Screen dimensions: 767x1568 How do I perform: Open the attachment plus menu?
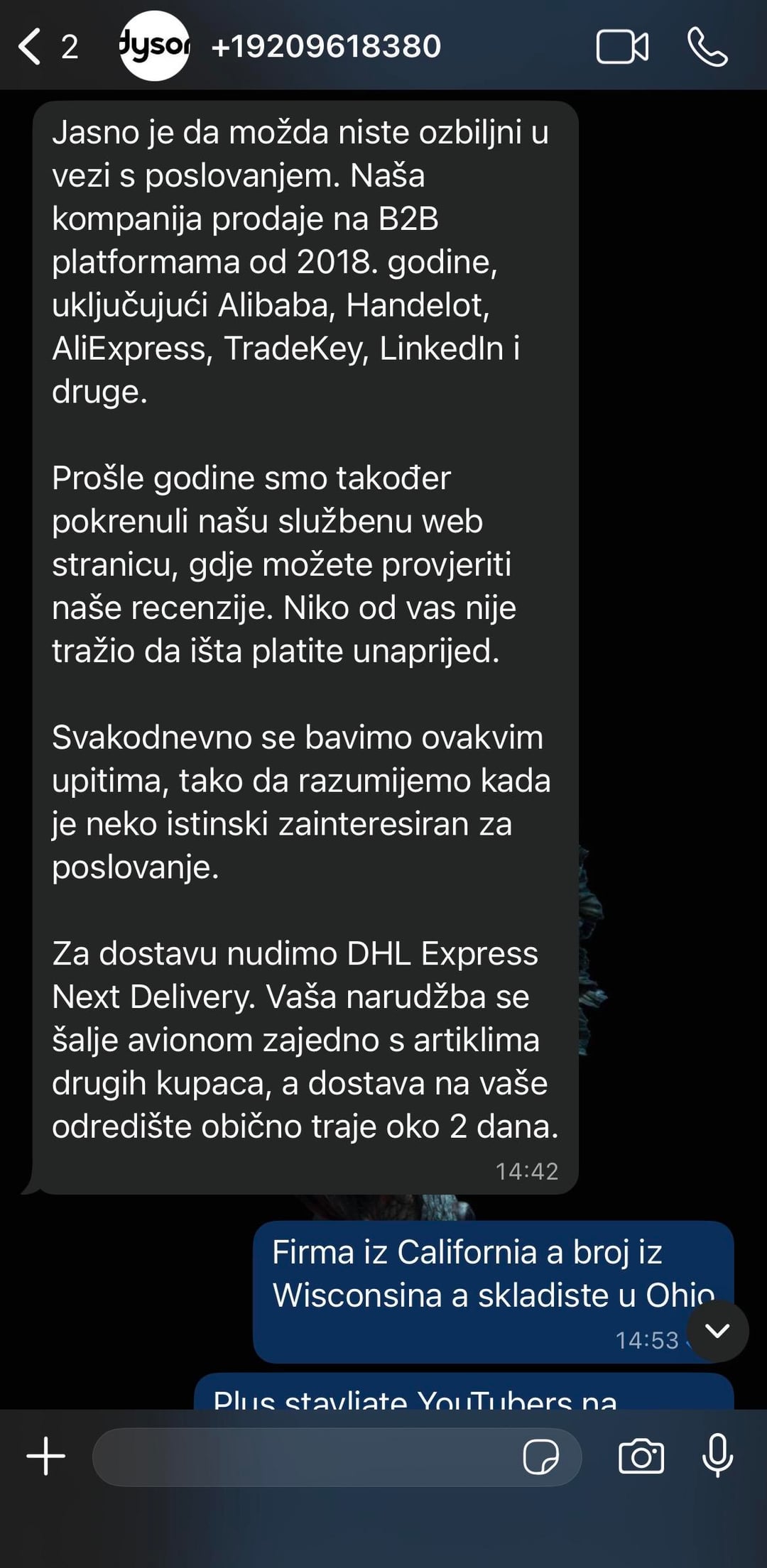click(46, 1456)
